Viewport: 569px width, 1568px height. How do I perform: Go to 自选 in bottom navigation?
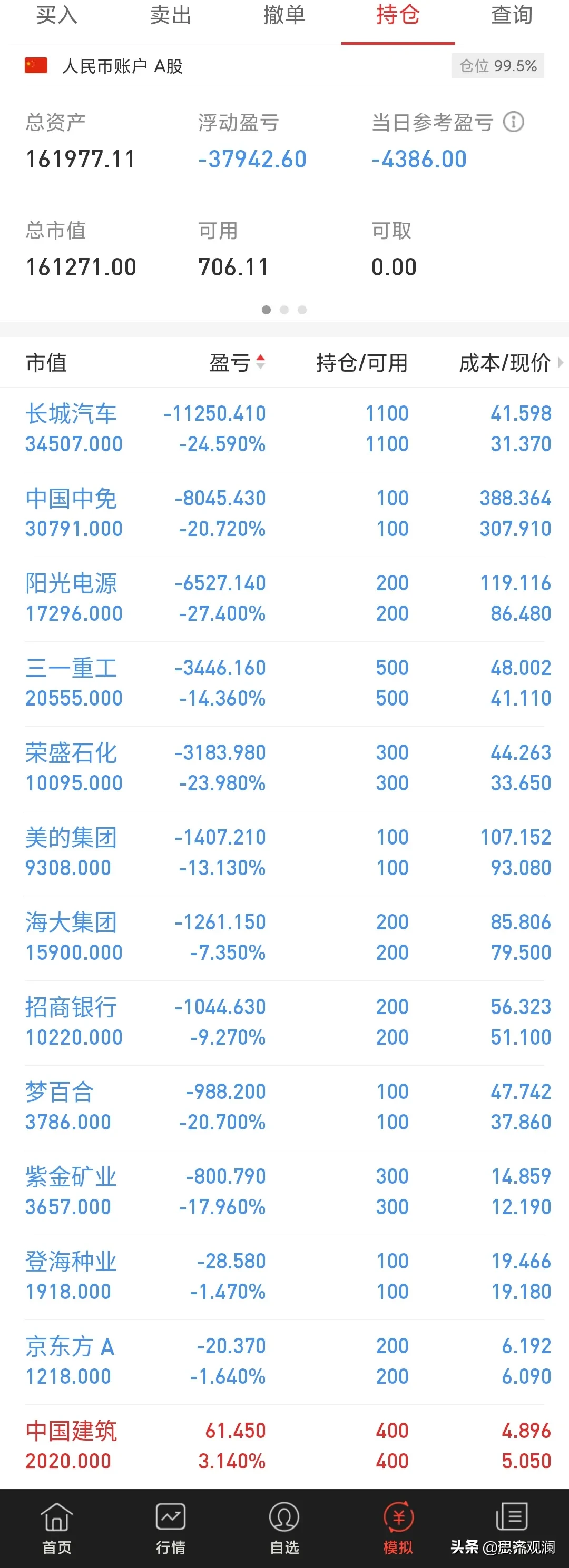pos(284,1528)
